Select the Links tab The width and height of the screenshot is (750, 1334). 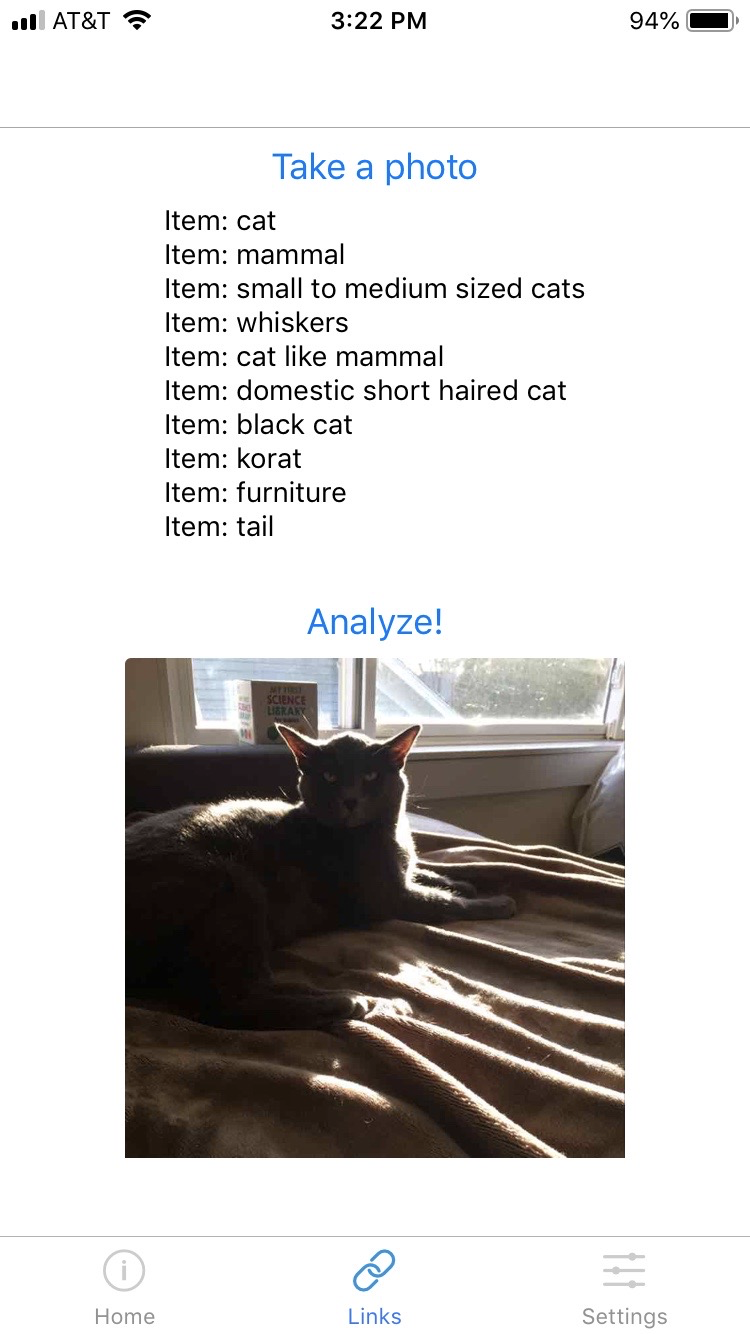click(374, 1288)
